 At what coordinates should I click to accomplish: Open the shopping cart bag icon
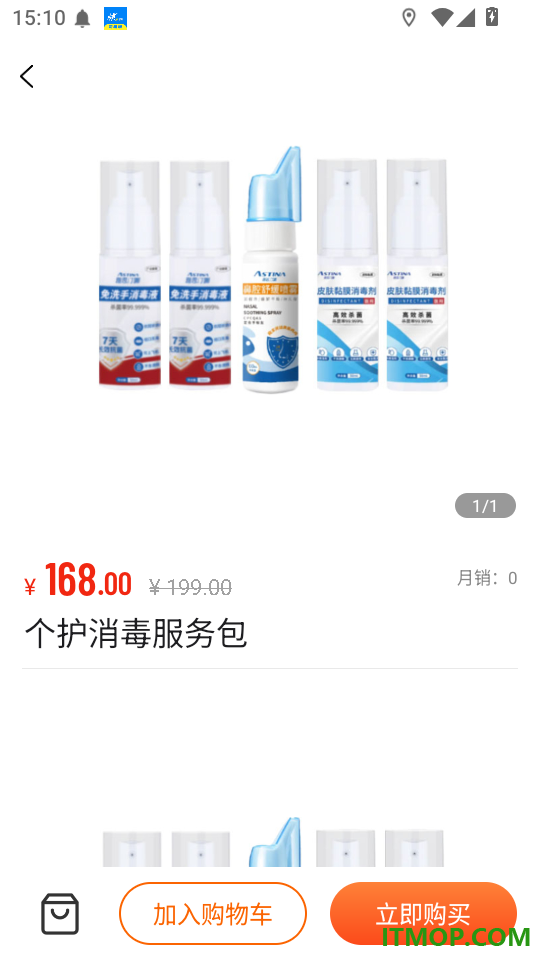pos(60,913)
